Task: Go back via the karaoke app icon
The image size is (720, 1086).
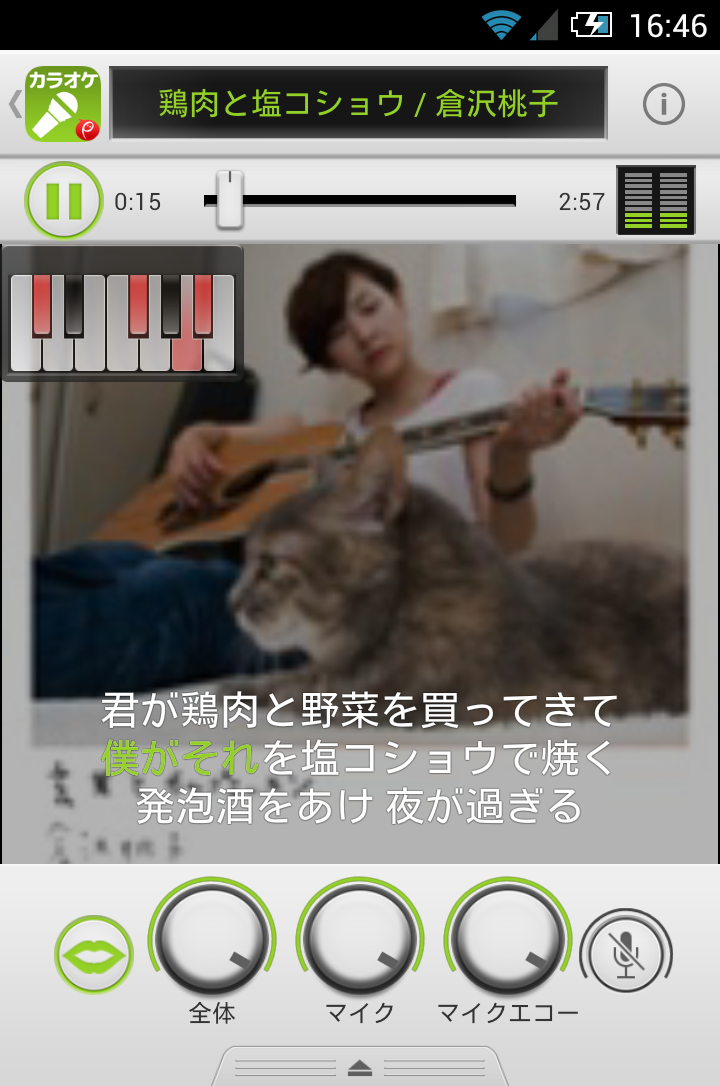Action: 62,103
